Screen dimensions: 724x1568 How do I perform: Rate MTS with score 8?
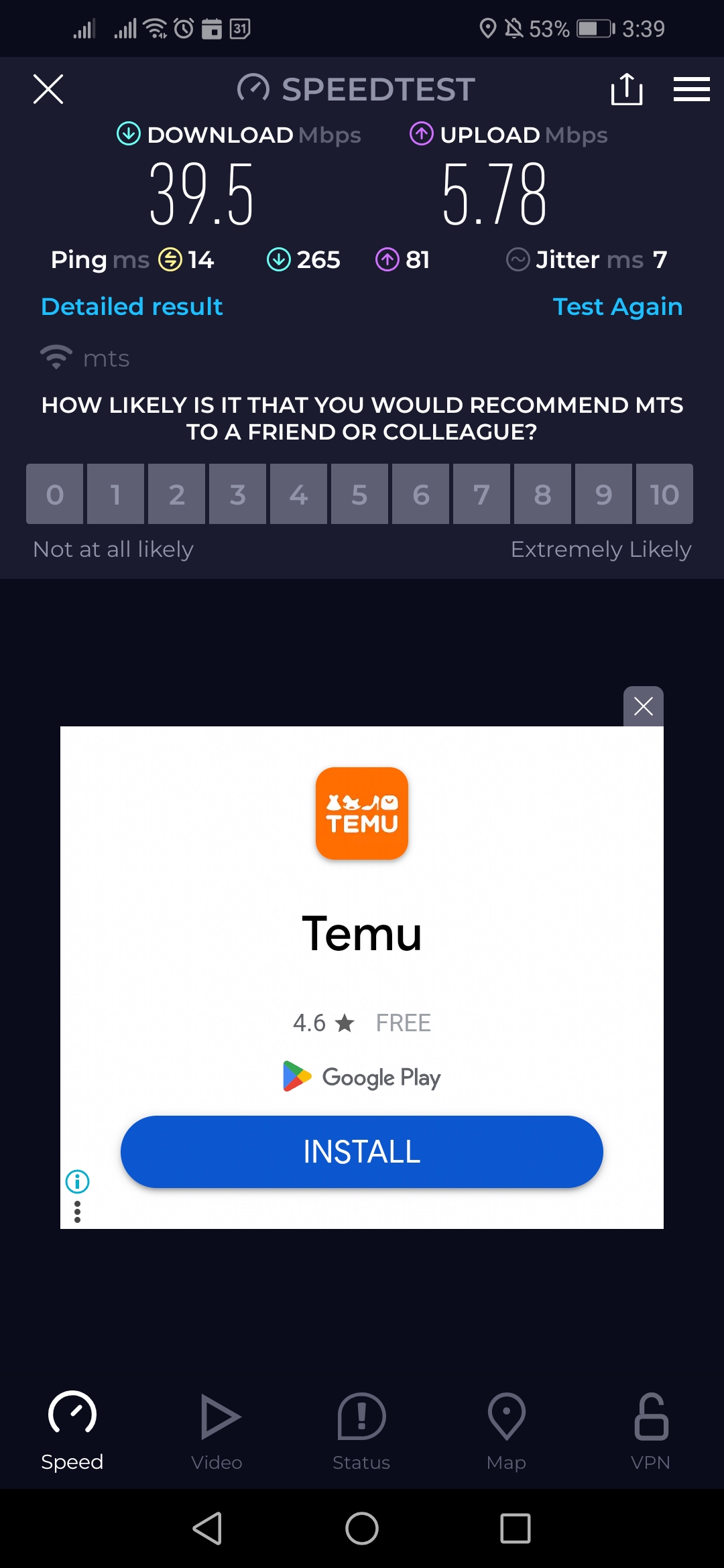(542, 495)
